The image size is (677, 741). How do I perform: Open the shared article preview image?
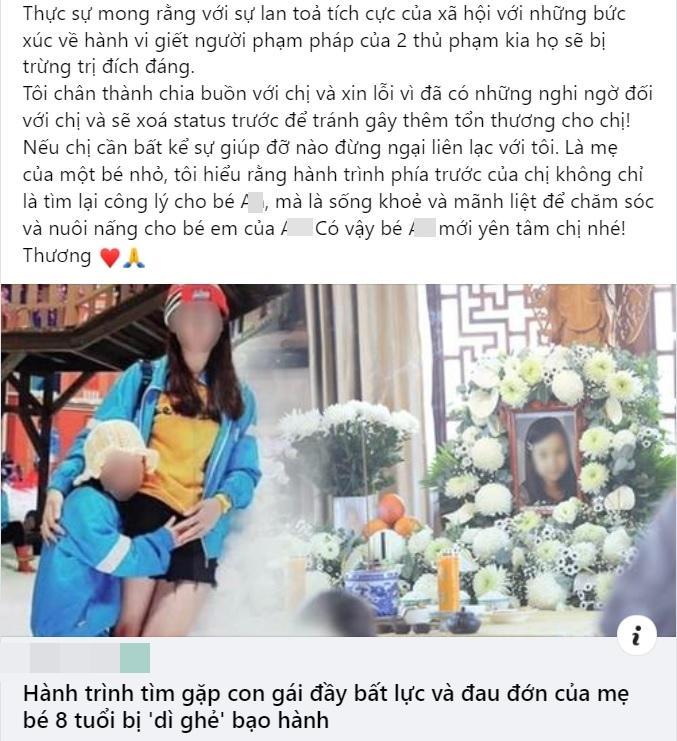click(338, 460)
